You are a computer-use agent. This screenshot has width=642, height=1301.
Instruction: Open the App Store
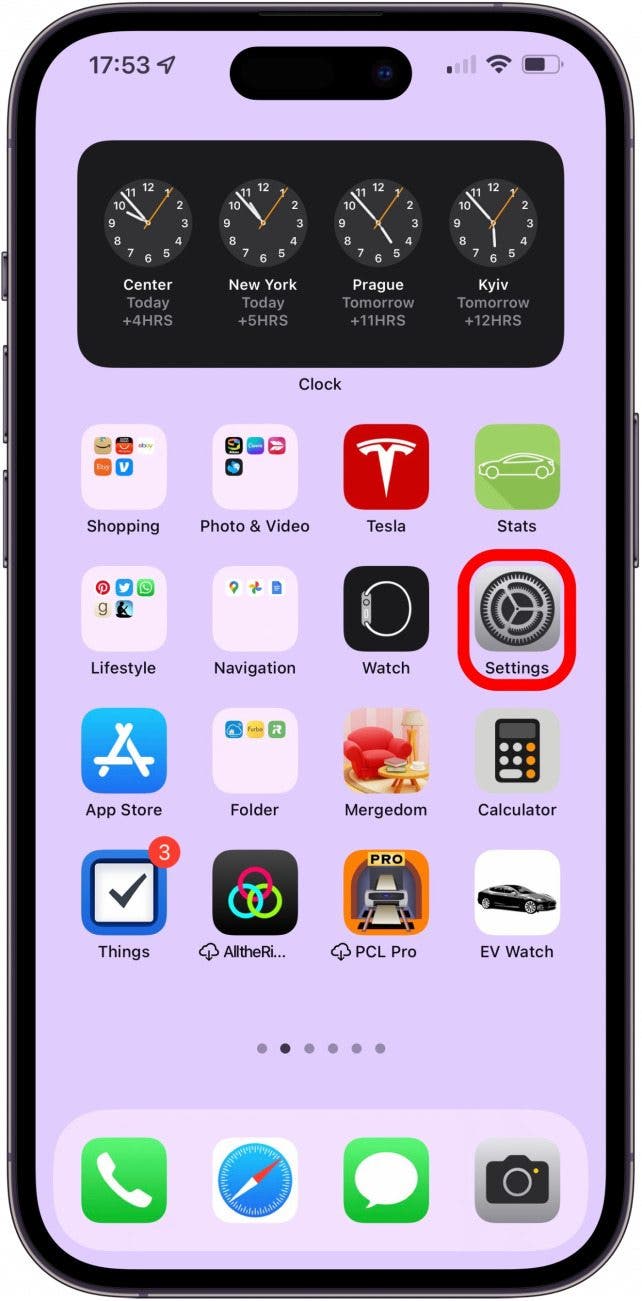point(124,751)
